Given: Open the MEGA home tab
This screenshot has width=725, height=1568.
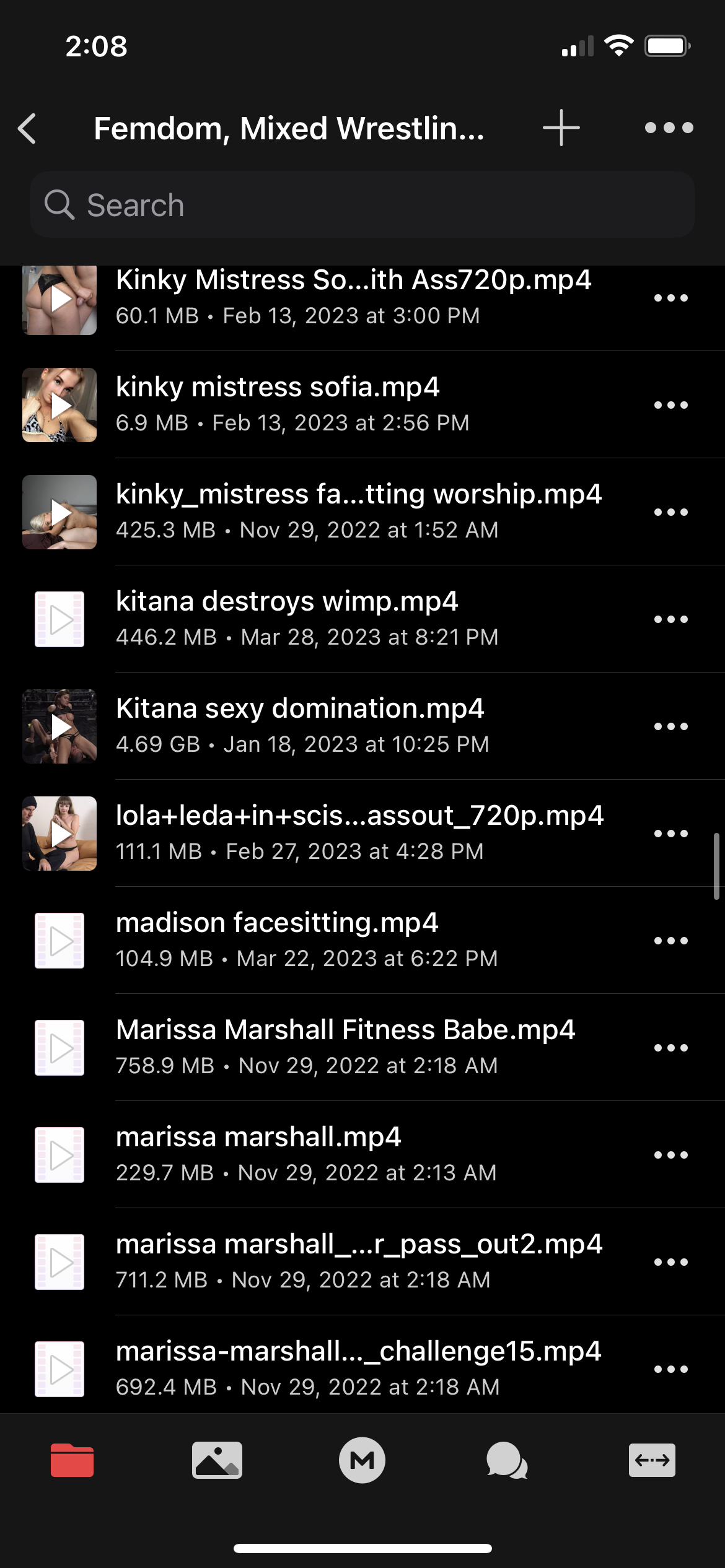Looking at the screenshot, I should pos(362,1460).
